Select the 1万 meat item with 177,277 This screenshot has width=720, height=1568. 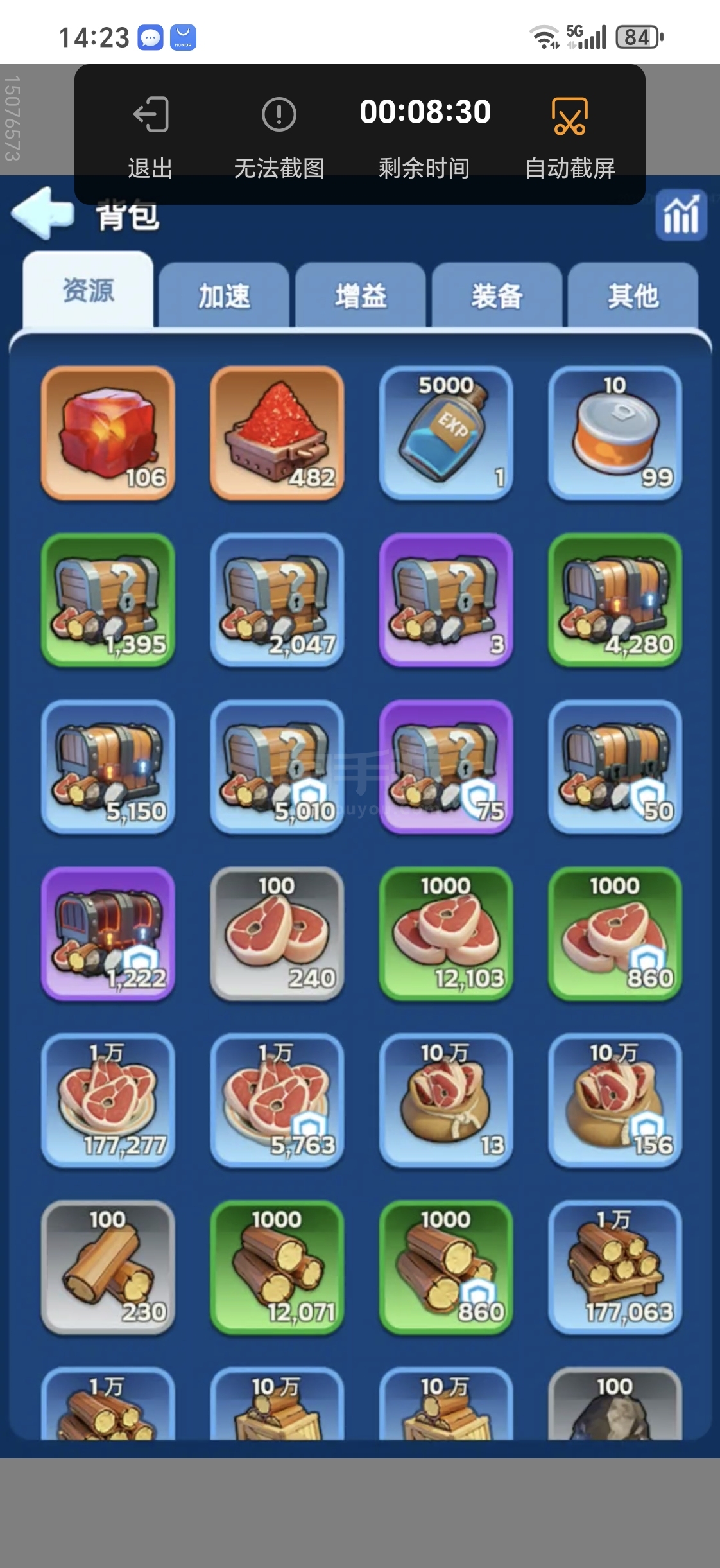tap(108, 1101)
